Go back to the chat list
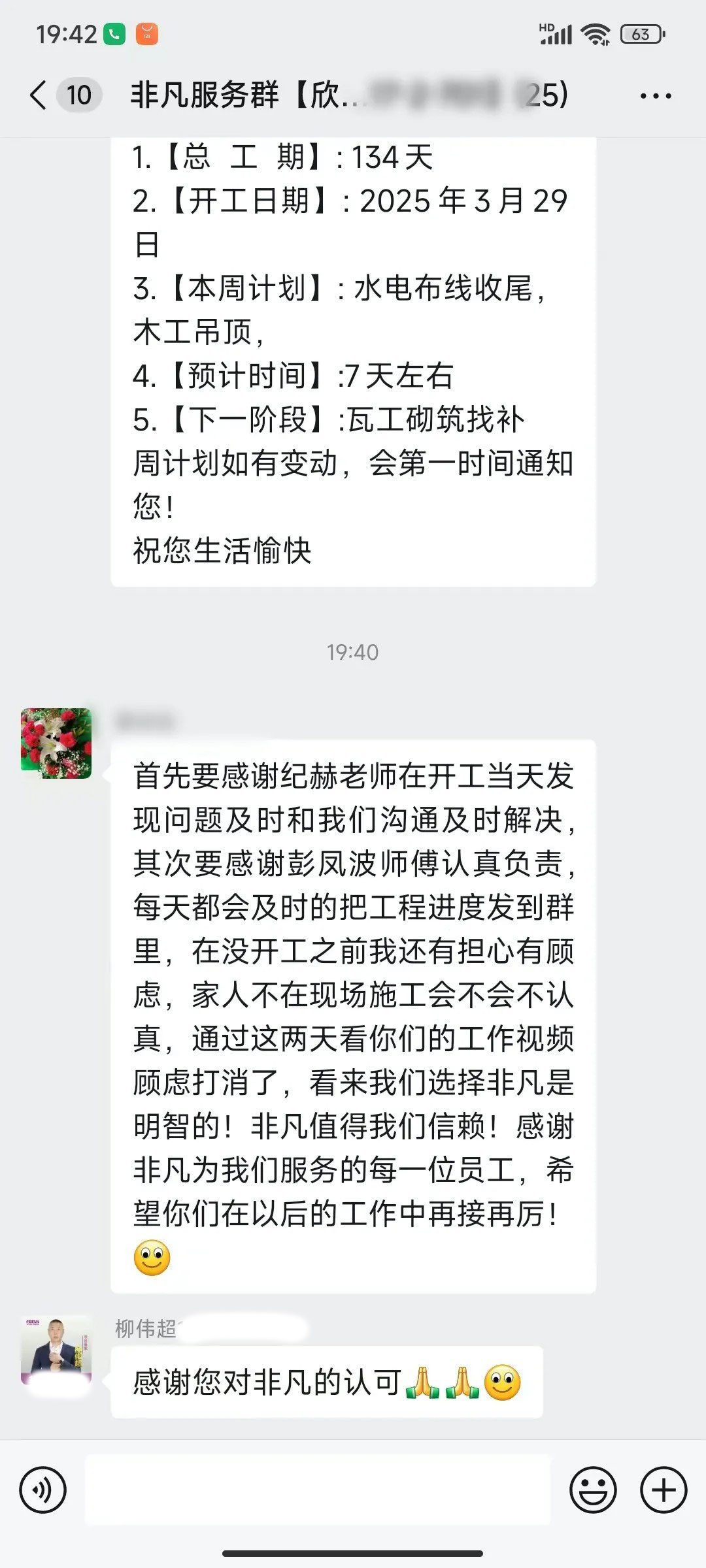 39,95
